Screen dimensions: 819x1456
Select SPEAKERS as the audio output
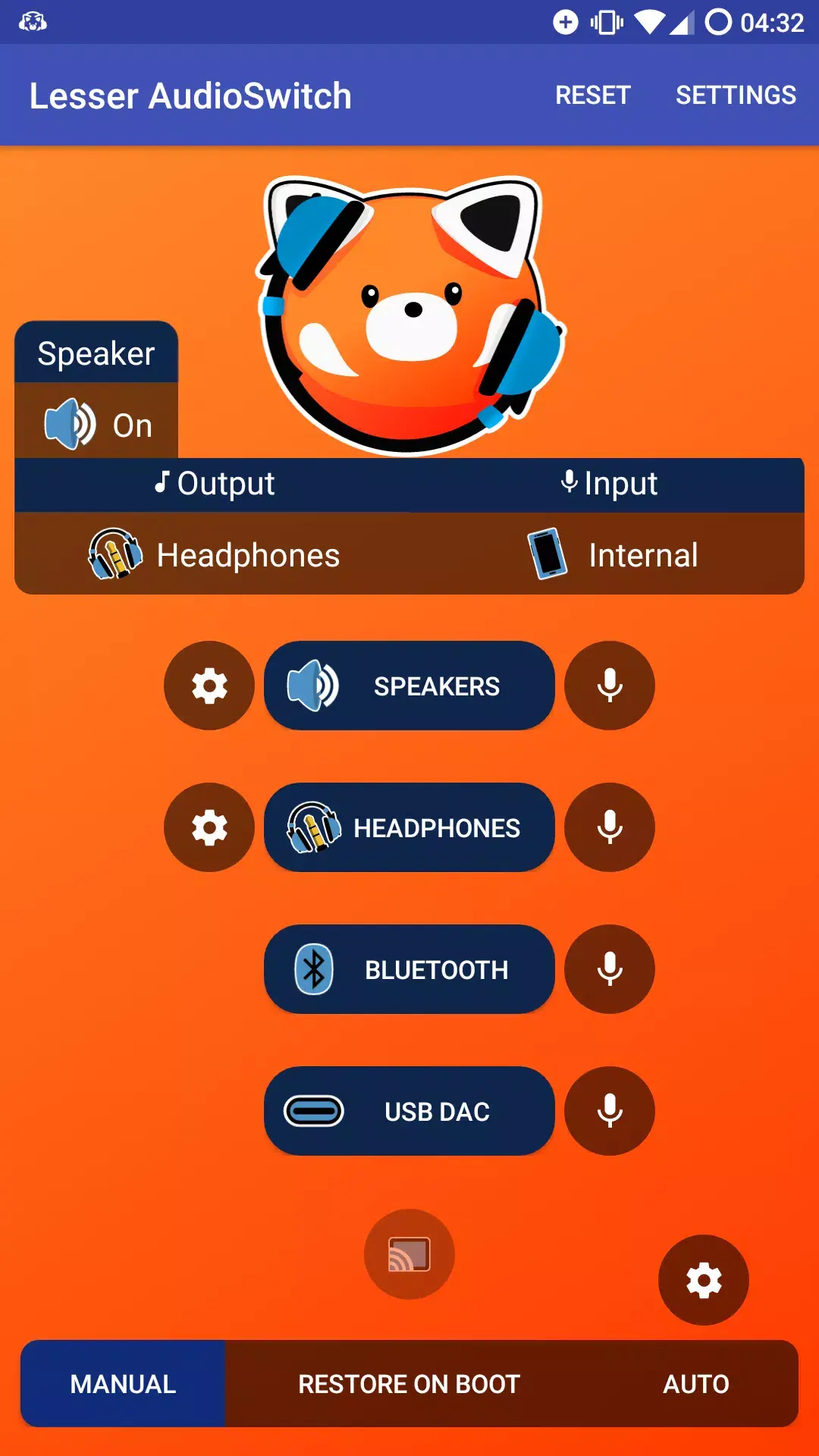tap(409, 685)
